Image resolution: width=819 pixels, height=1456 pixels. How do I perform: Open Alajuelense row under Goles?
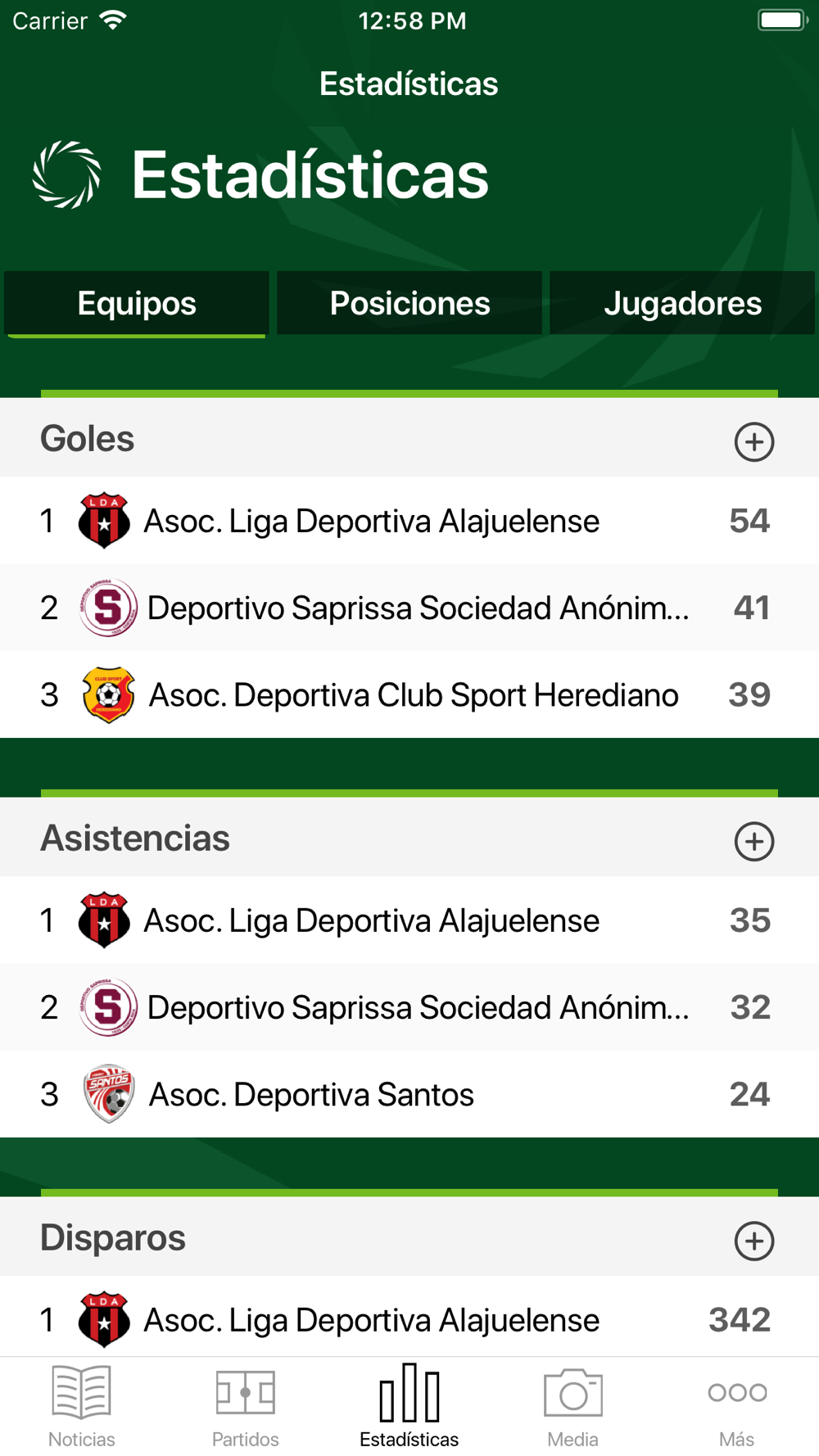click(409, 521)
